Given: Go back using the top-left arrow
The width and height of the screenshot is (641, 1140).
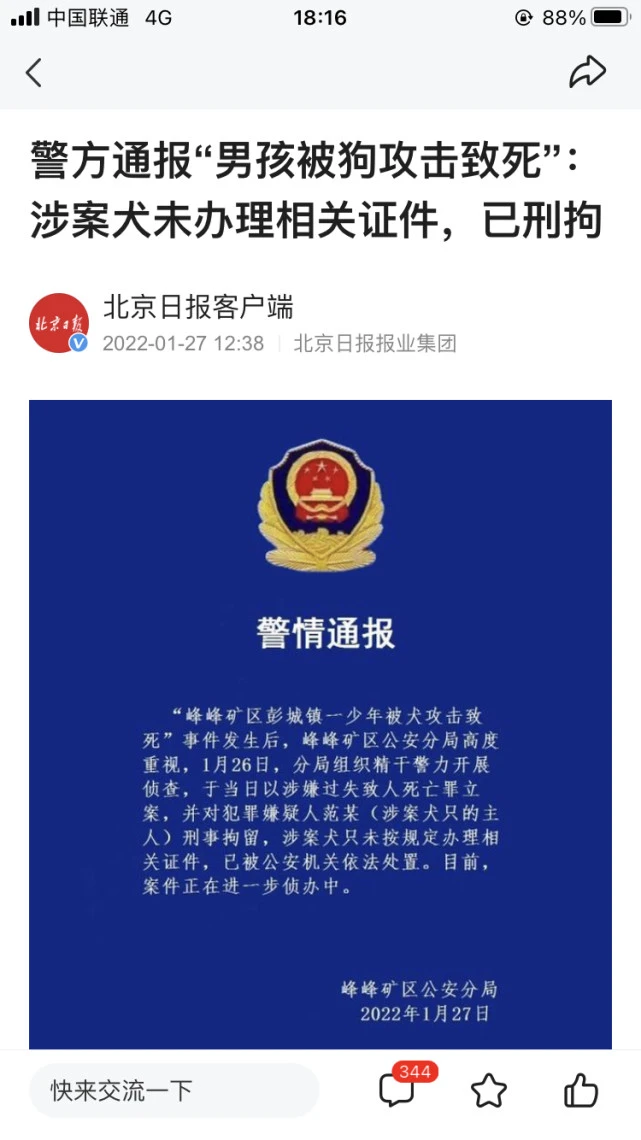Looking at the screenshot, I should pyautogui.click(x=34, y=72).
